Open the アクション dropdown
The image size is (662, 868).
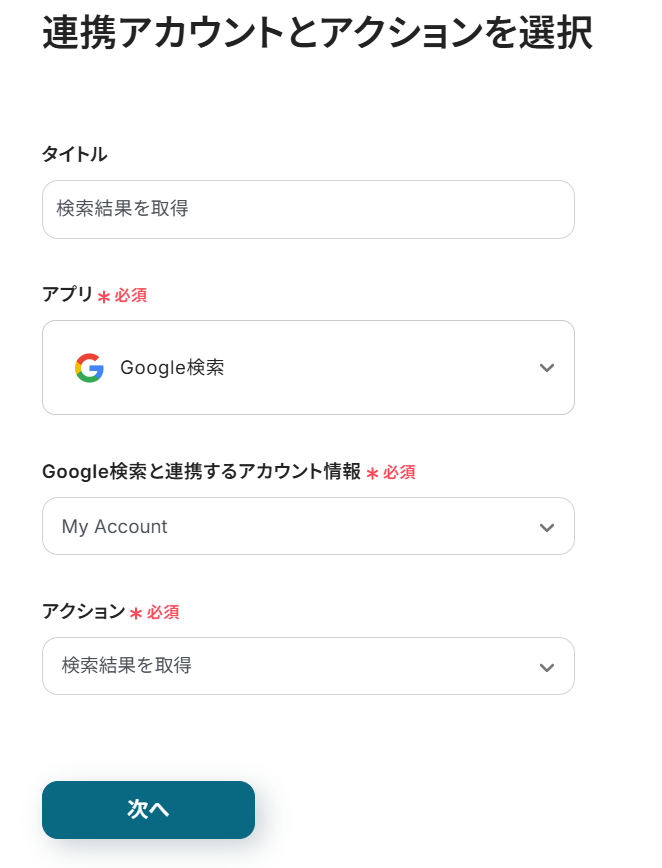pos(308,666)
